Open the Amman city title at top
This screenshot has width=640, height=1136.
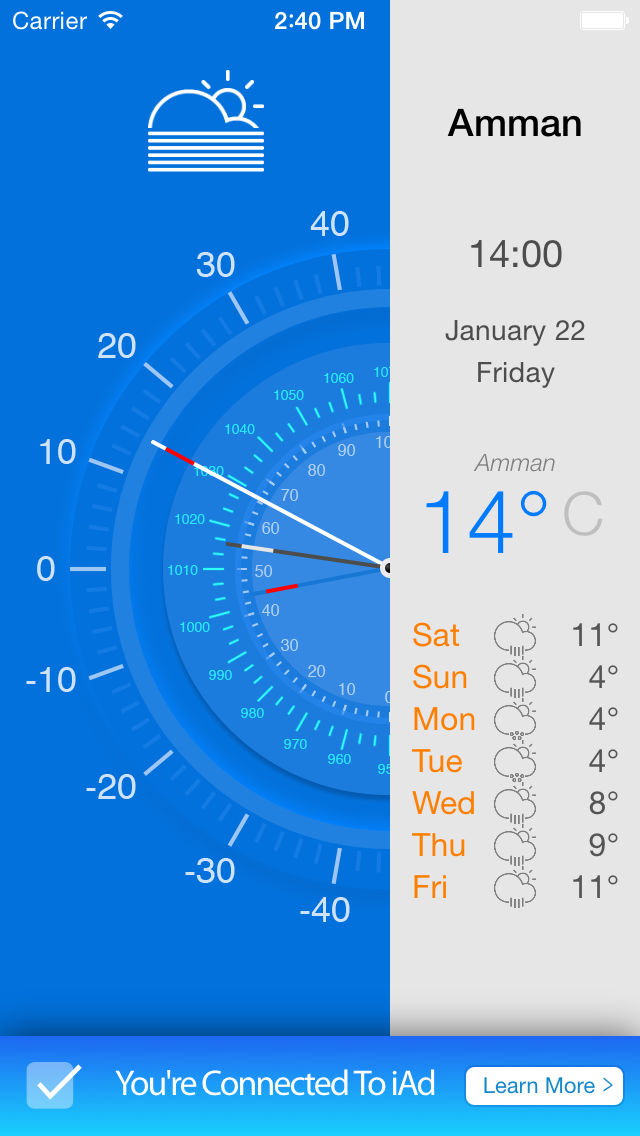point(515,123)
